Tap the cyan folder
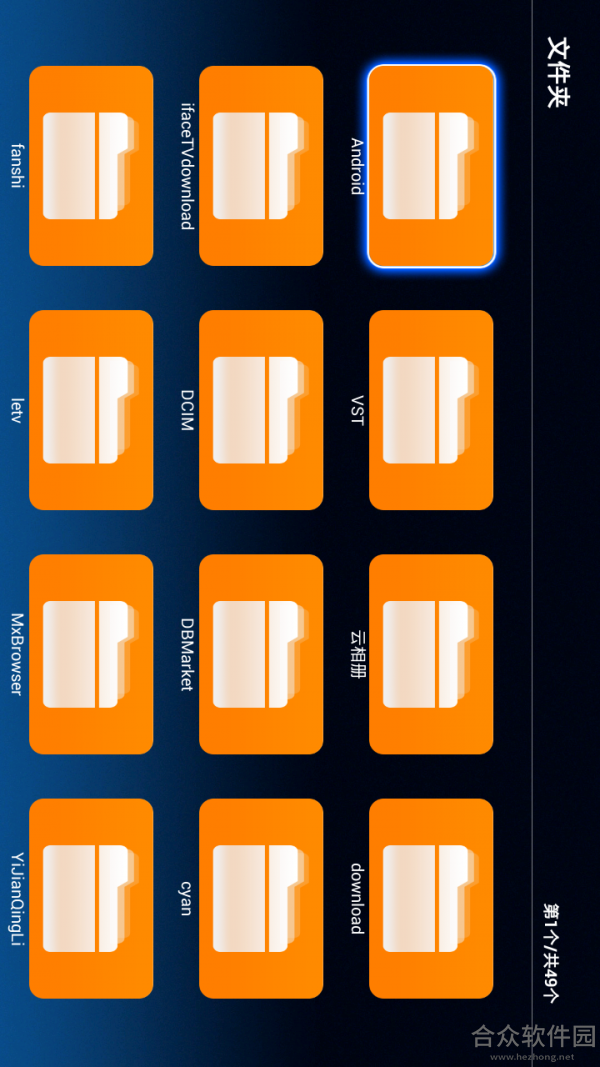Screen dimensions: 600x1067 tap(261, 898)
